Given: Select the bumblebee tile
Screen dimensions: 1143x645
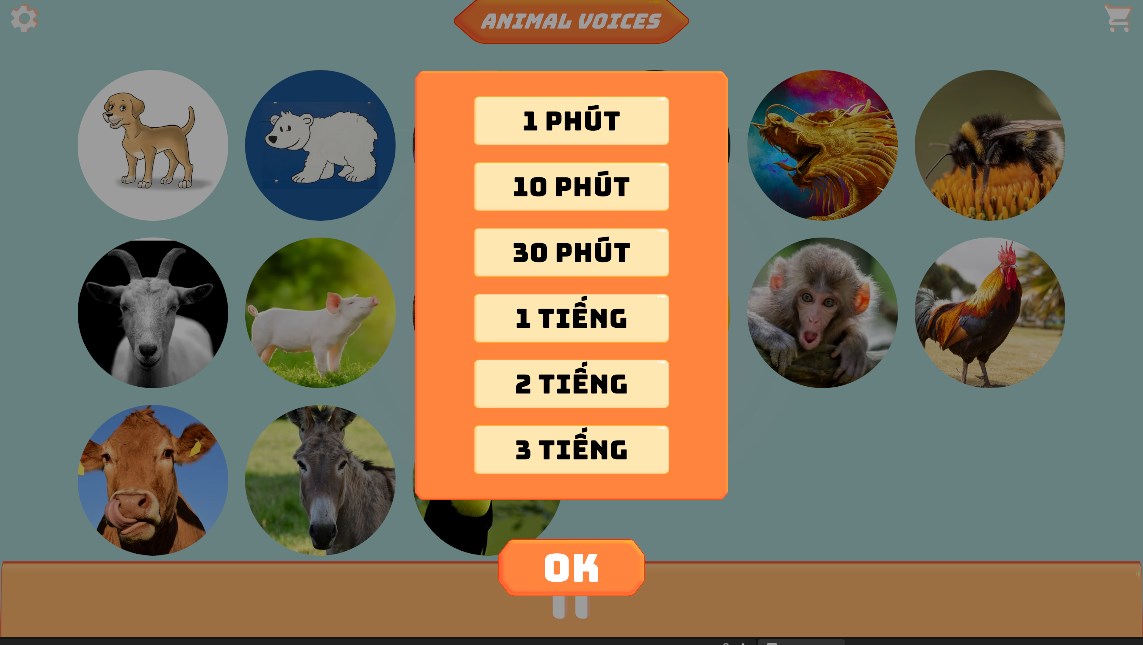Looking at the screenshot, I should (989, 145).
